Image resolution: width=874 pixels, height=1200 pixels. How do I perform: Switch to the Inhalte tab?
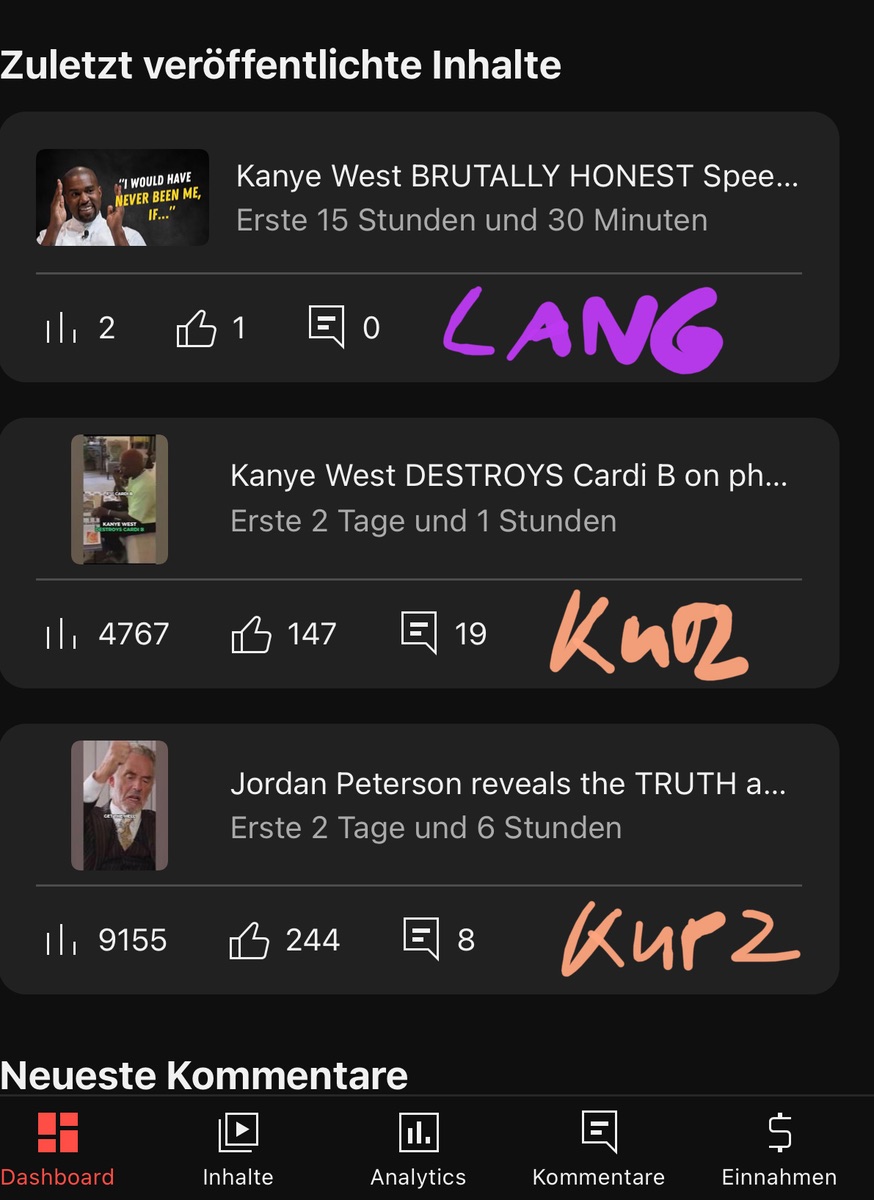[x=238, y=1149]
